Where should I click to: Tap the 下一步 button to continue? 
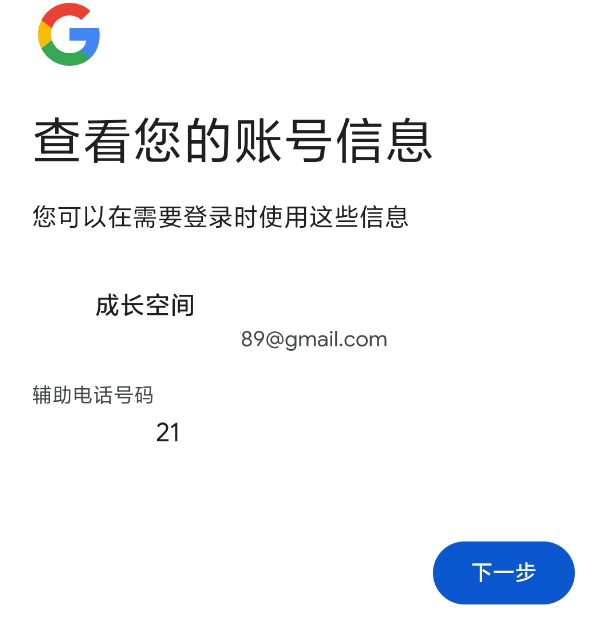503,573
